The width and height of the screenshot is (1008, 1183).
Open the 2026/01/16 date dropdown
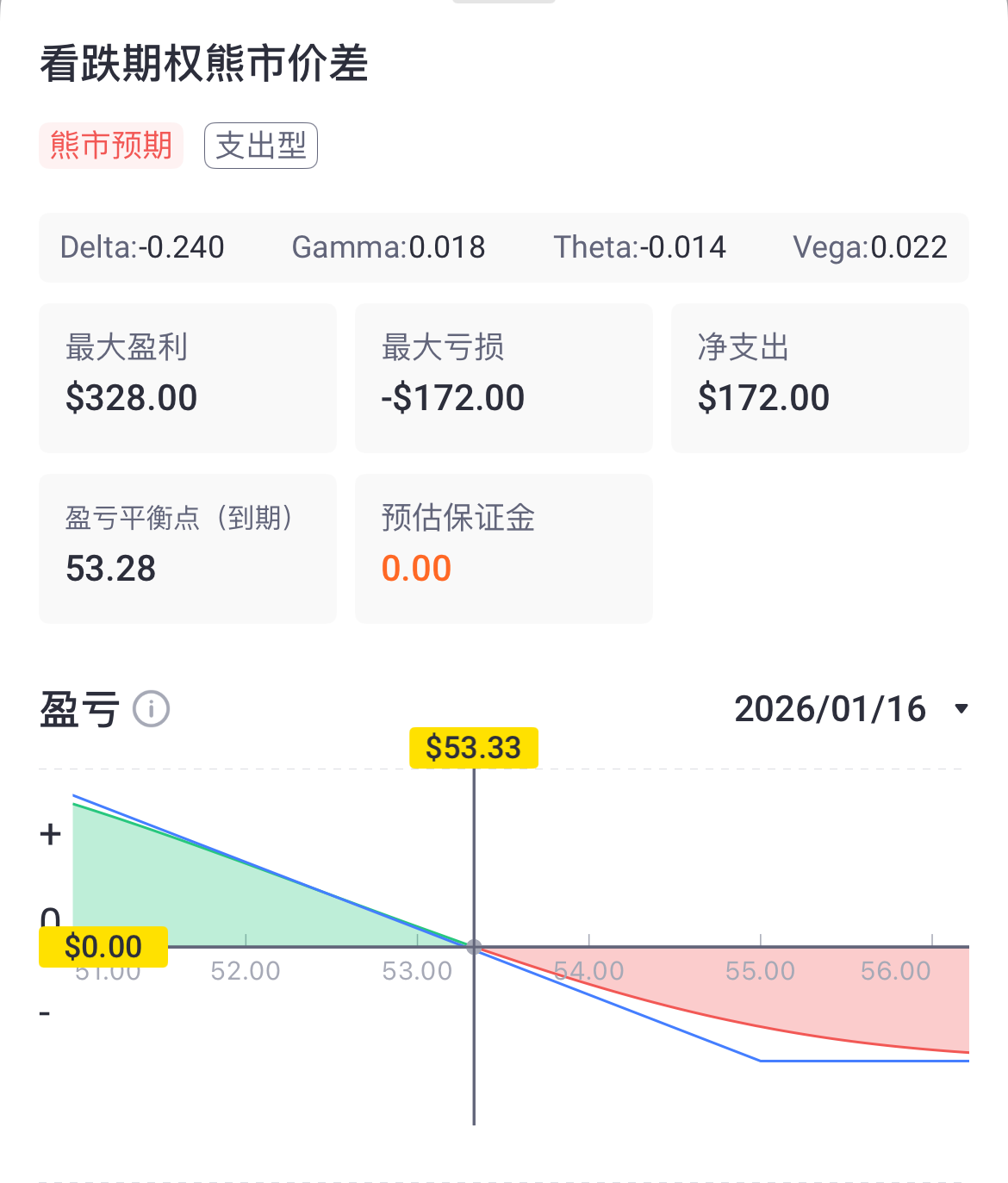click(851, 709)
